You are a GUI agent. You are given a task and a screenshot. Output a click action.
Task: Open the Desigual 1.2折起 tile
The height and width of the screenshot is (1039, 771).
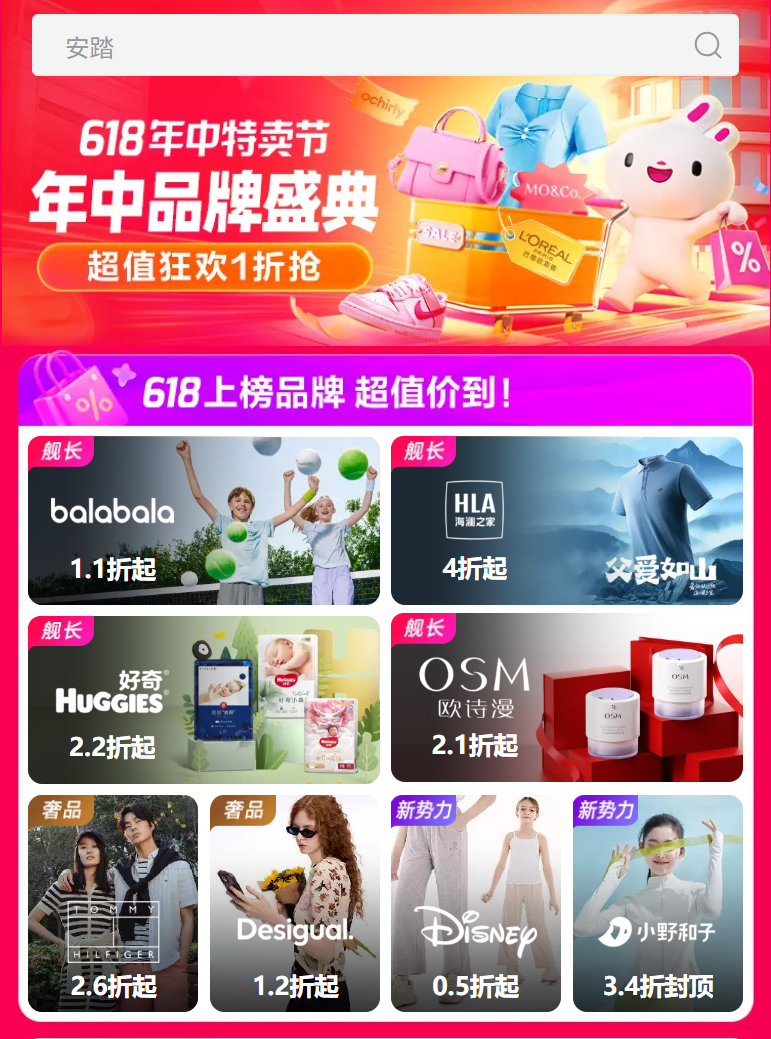[295, 903]
